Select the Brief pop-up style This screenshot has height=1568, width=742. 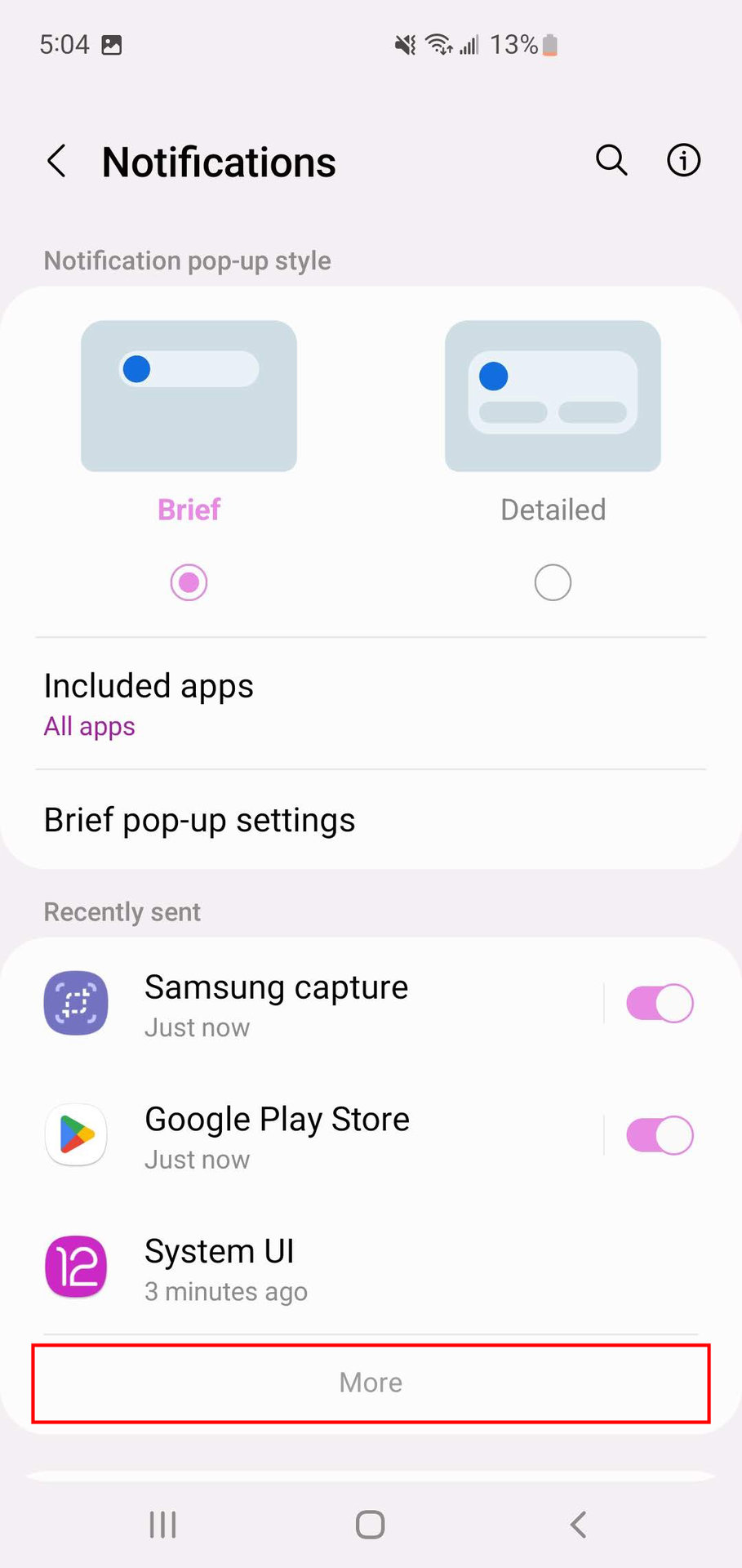[x=189, y=582]
